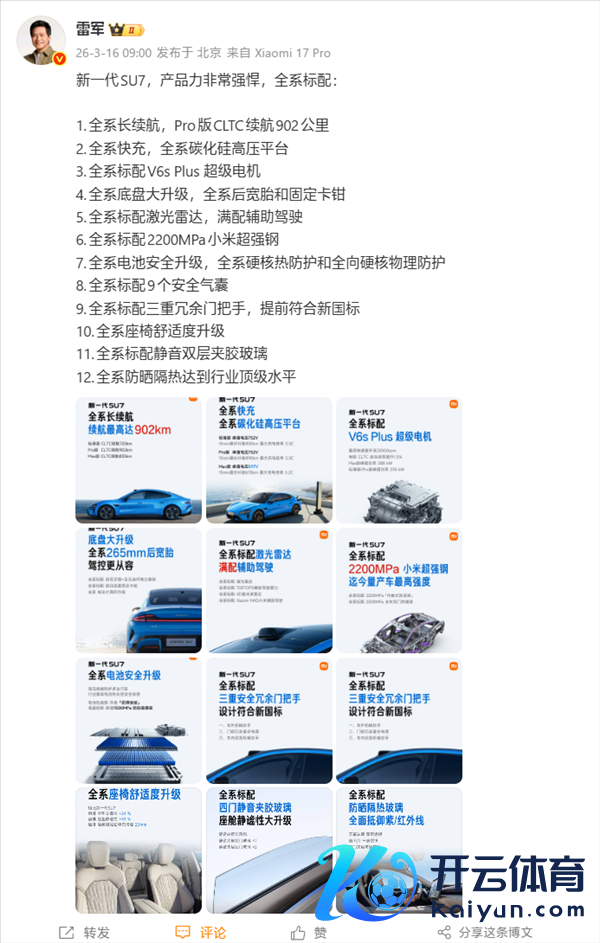
Task: Open the 全系长续航 902km image
Action: coord(138,460)
